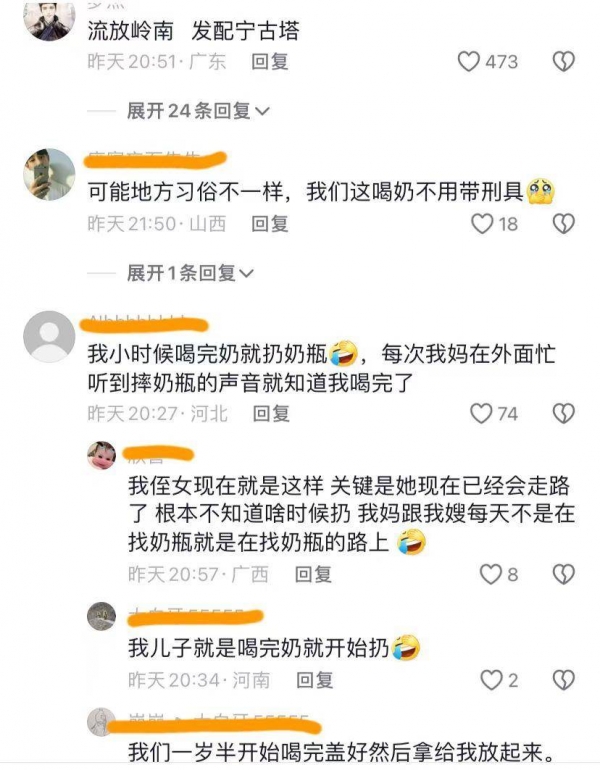Viewport: 600px width, 770px height.
Task: Dislike the reply from 广西
Action: [x=563, y=574]
